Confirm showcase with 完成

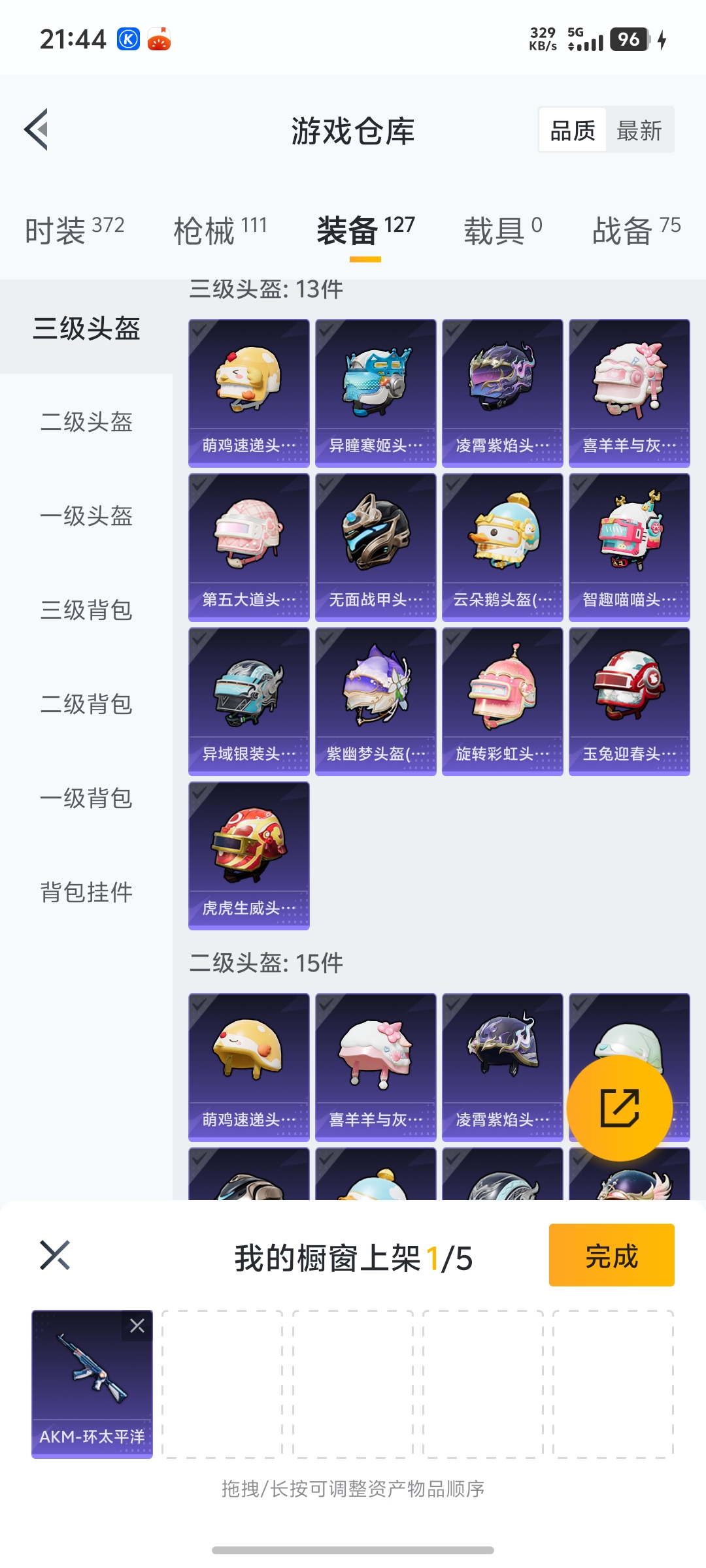(611, 1255)
